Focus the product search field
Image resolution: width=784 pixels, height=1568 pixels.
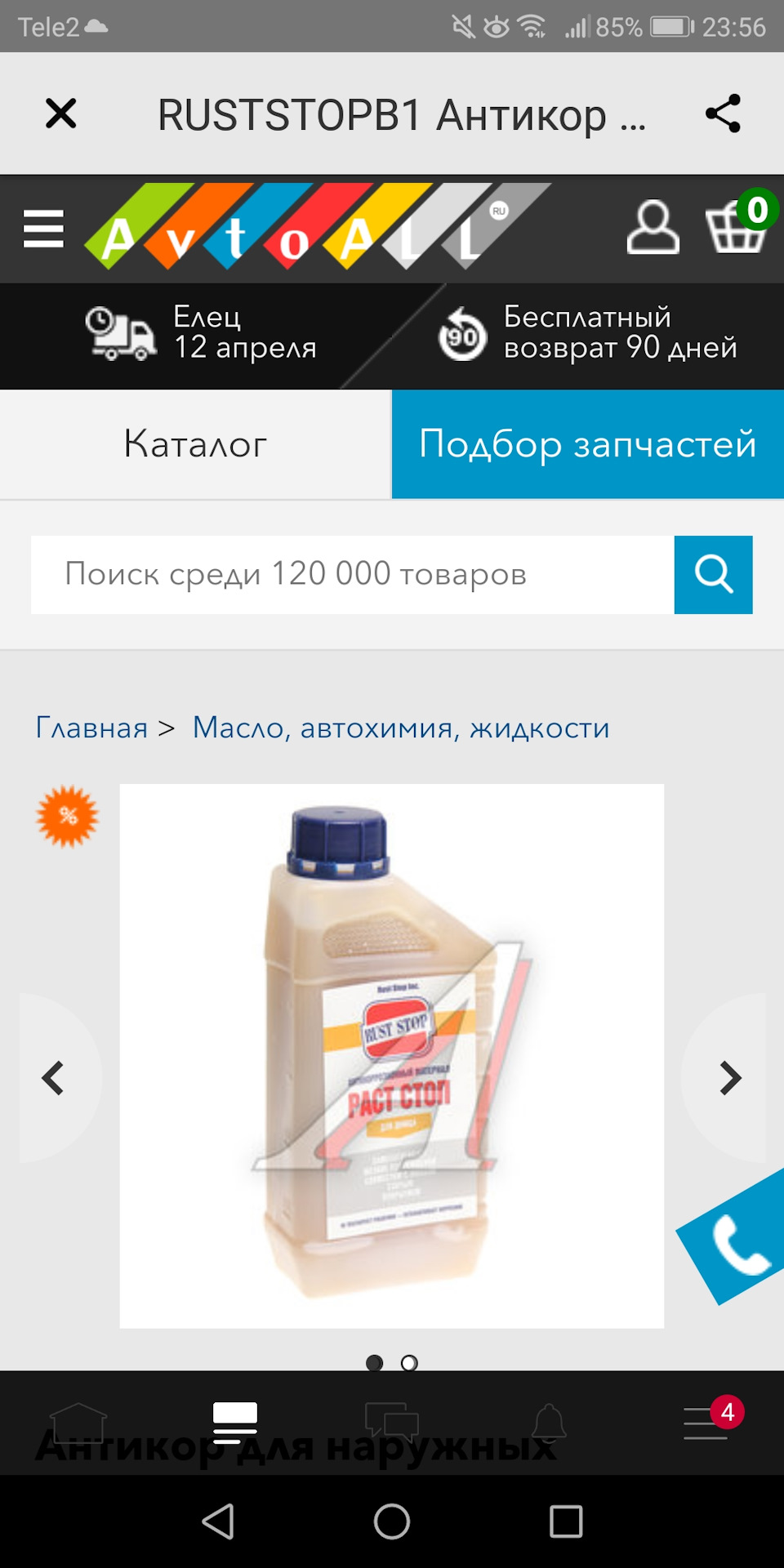(353, 575)
